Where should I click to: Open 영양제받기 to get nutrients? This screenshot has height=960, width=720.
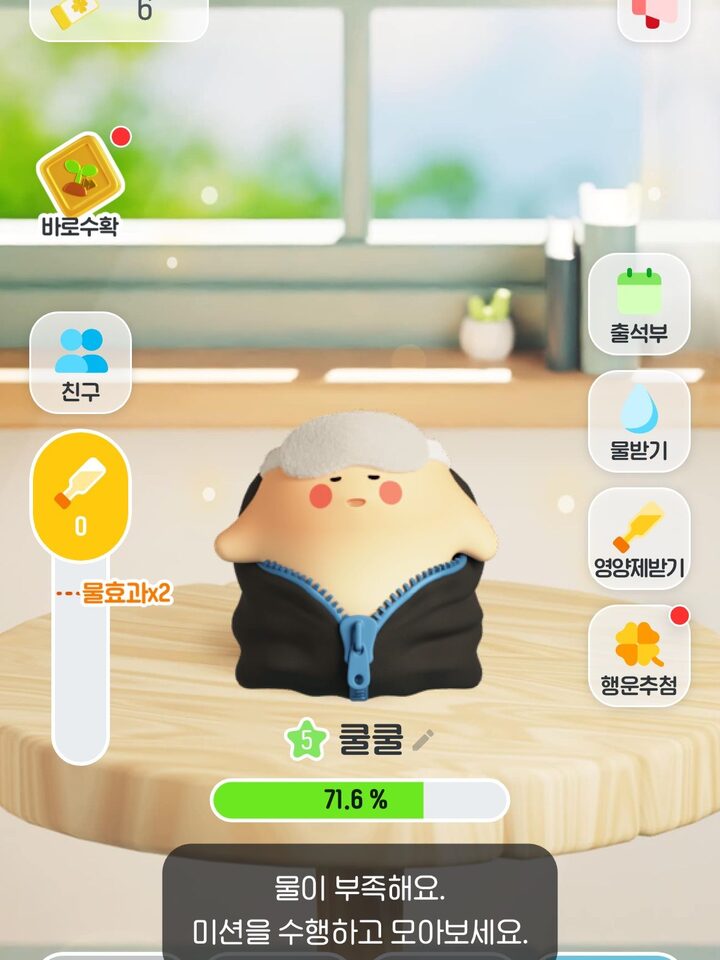639,538
